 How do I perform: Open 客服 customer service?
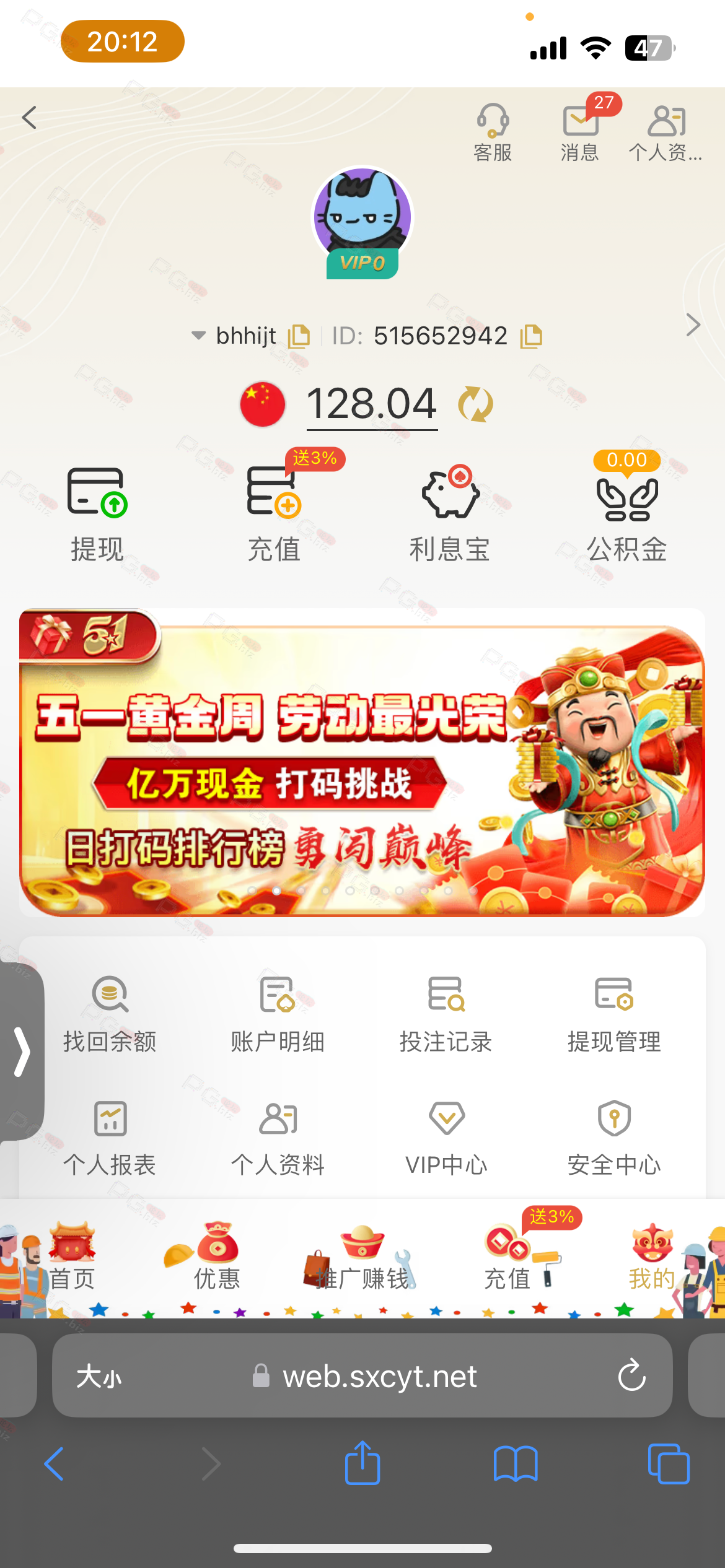pos(493,133)
